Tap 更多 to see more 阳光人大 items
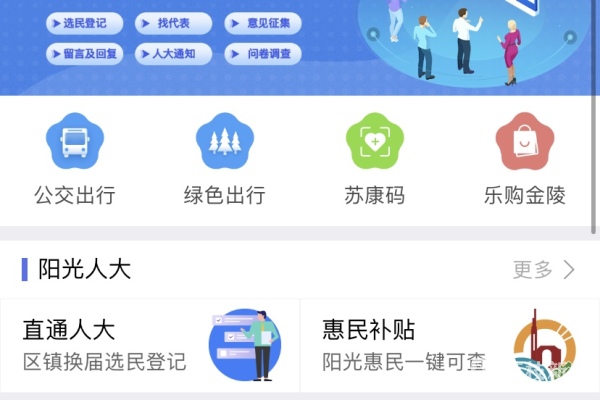The image size is (600, 400). coord(544,269)
